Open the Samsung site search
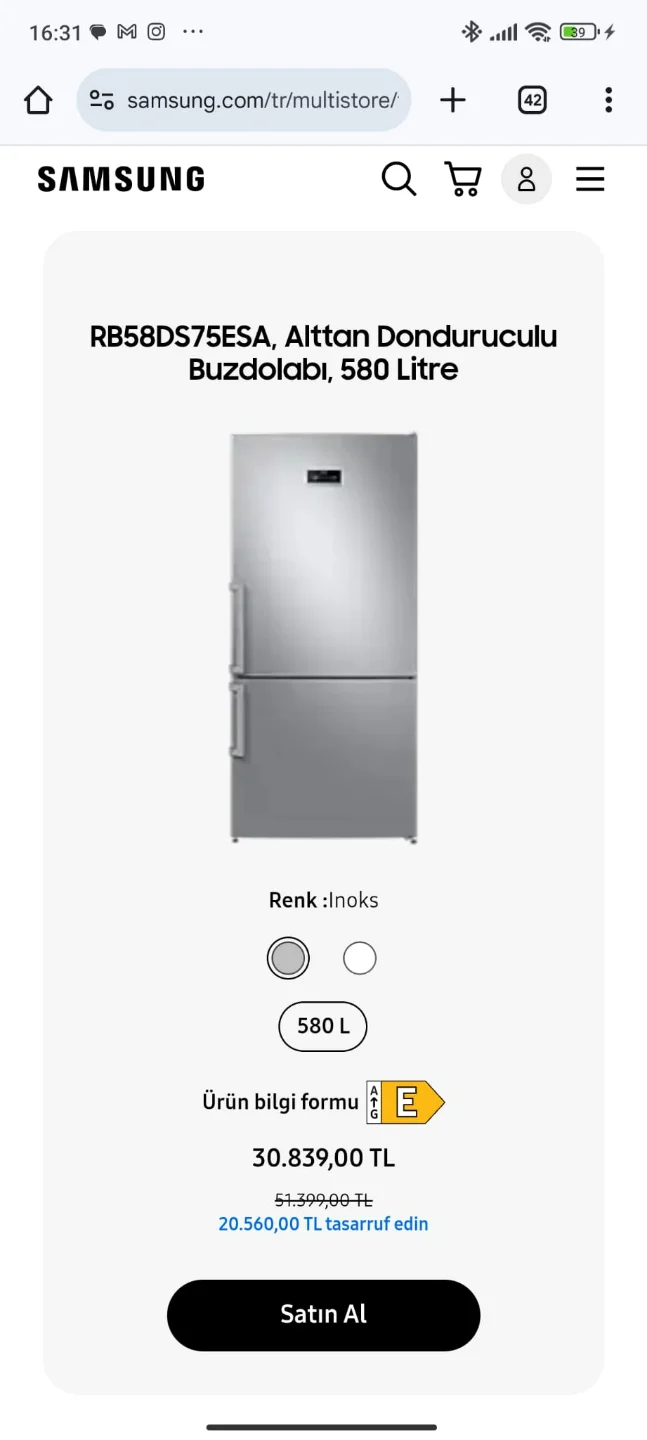 click(398, 180)
